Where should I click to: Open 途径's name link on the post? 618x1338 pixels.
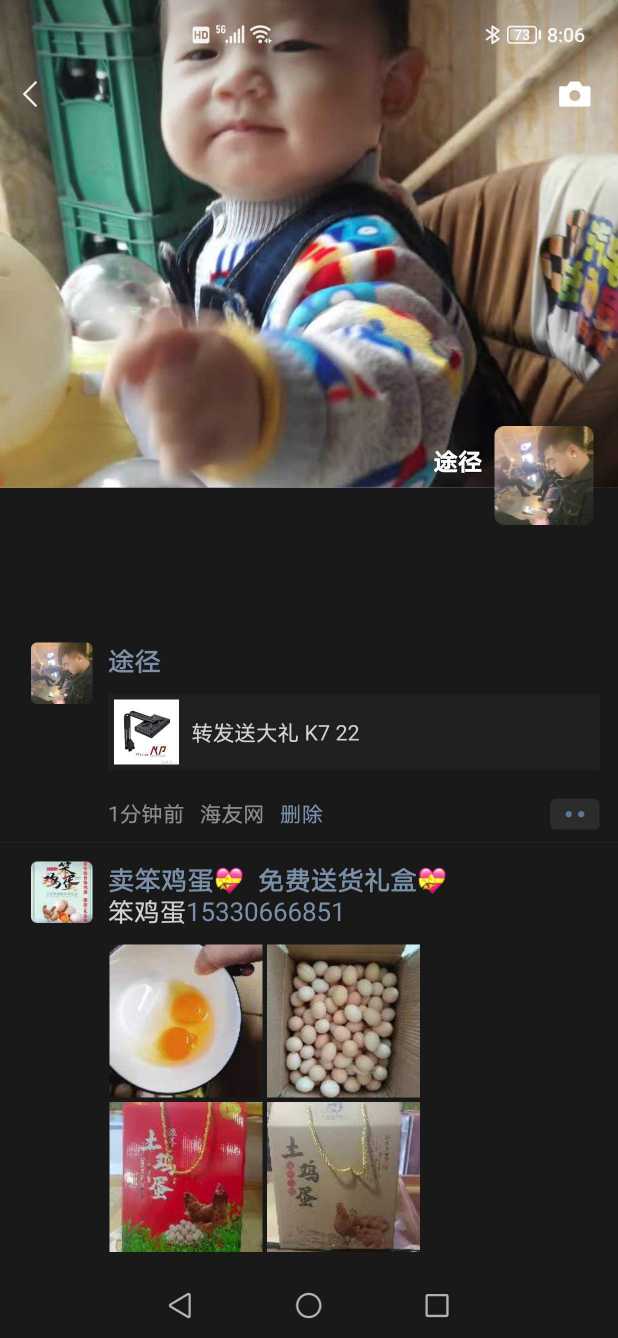point(134,662)
